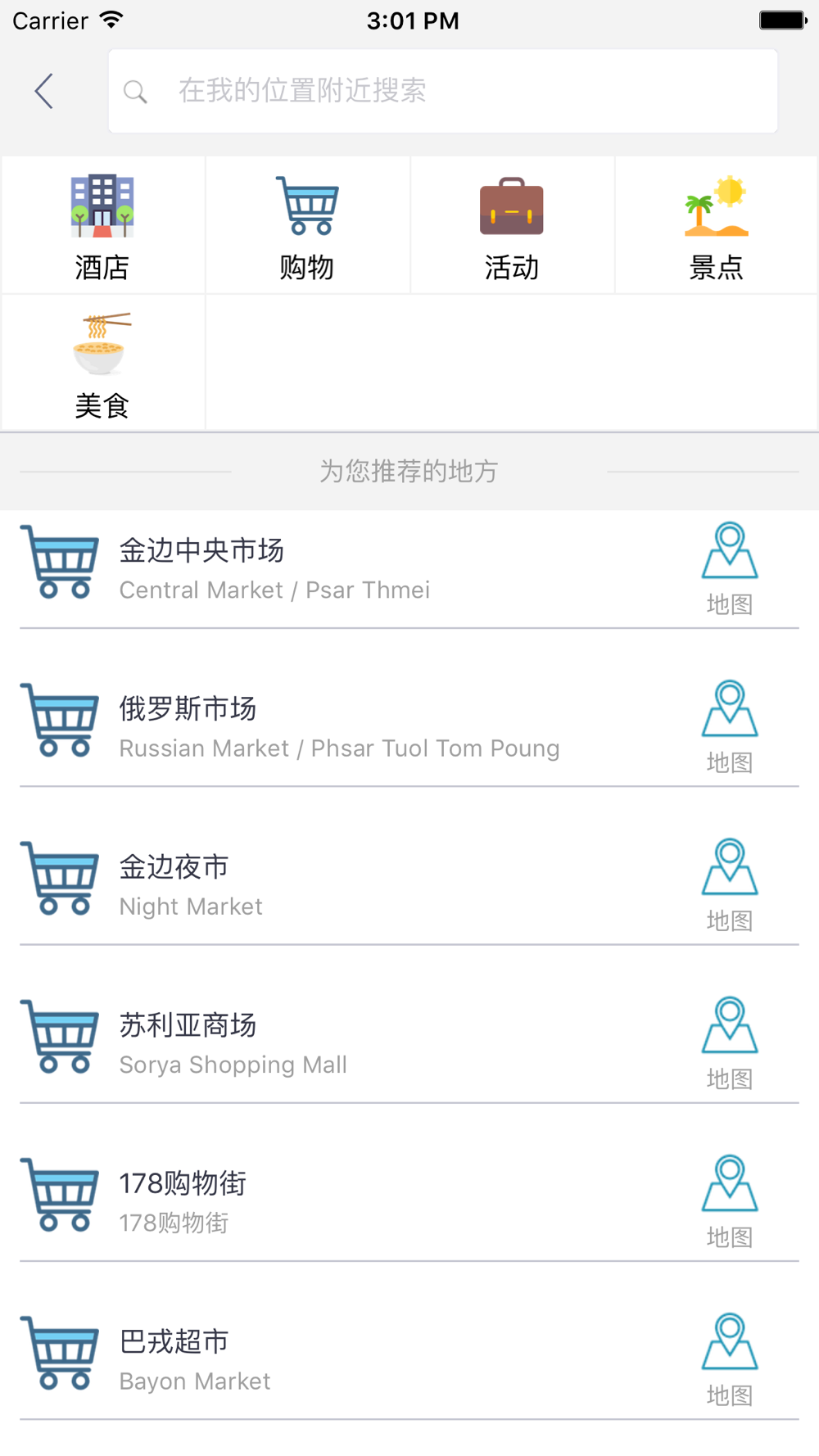819x1456 pixels.
Task: Select the 购物 shopping category
Action: pos(307,225)
